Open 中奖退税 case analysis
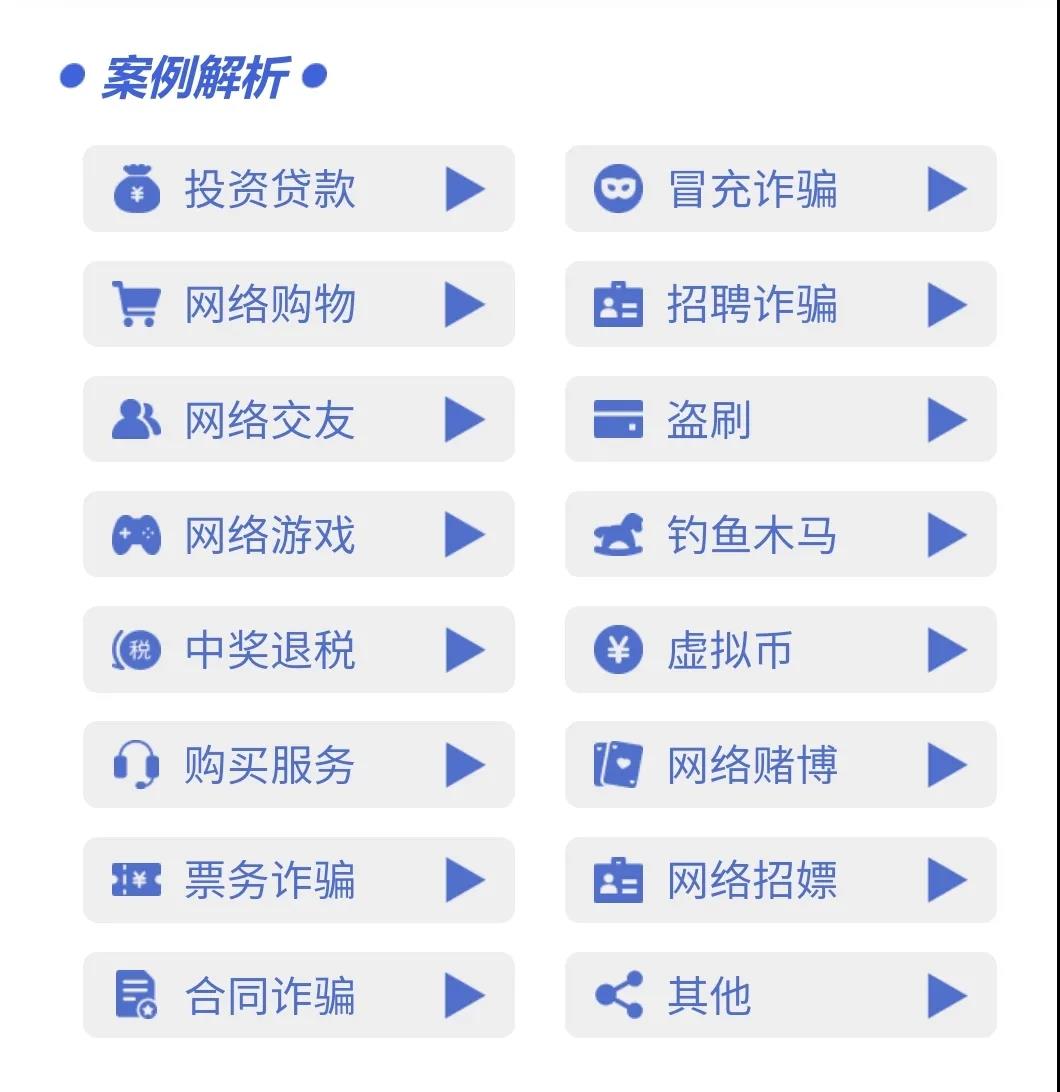This screenshot has width=1060, height=1092. [x=298, y=650]
